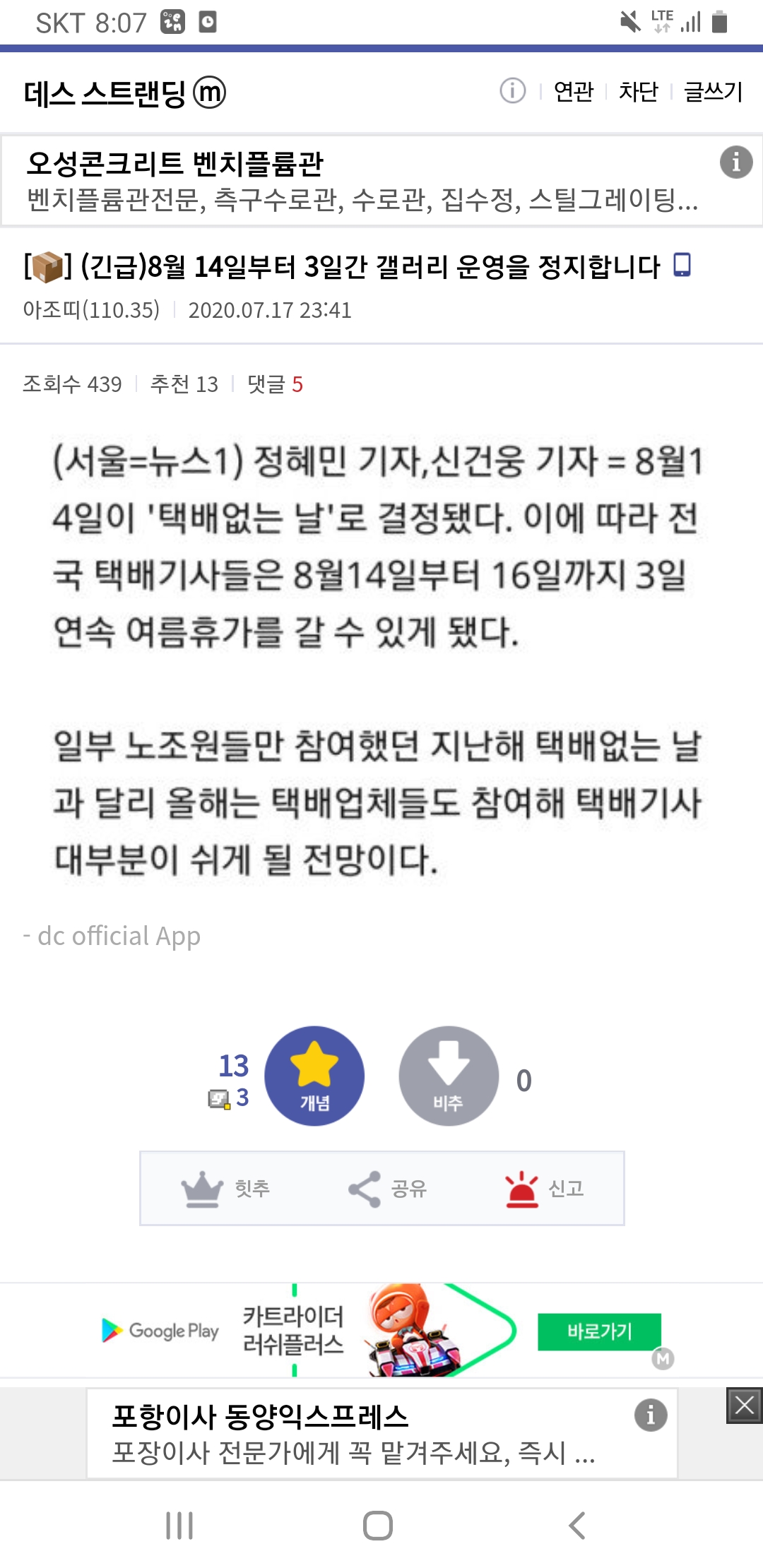763x1568 pixels.
Task: Tap the 힛추 crown button
Action: 225,1189
